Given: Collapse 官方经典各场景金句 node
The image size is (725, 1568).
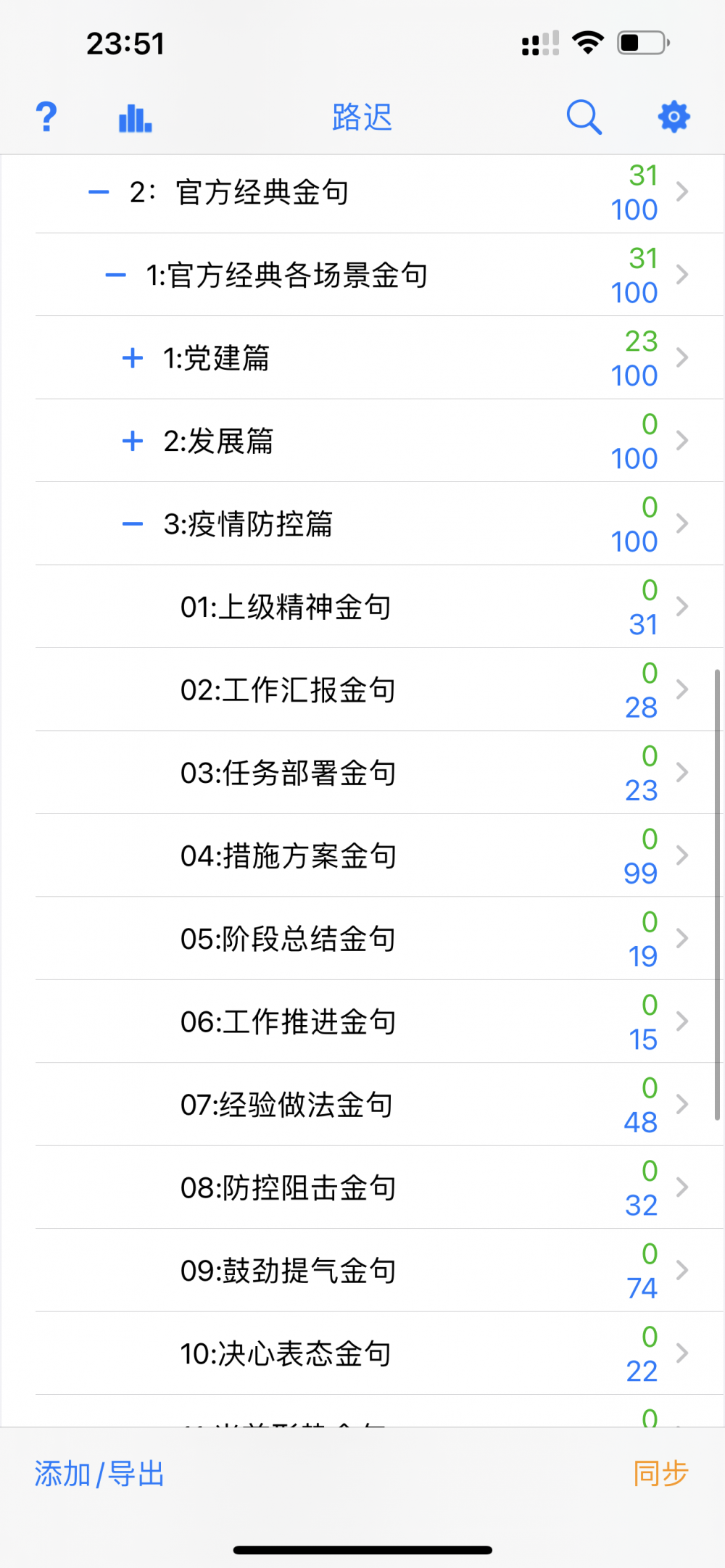Looking at the screenshot, I should point(116,275).
